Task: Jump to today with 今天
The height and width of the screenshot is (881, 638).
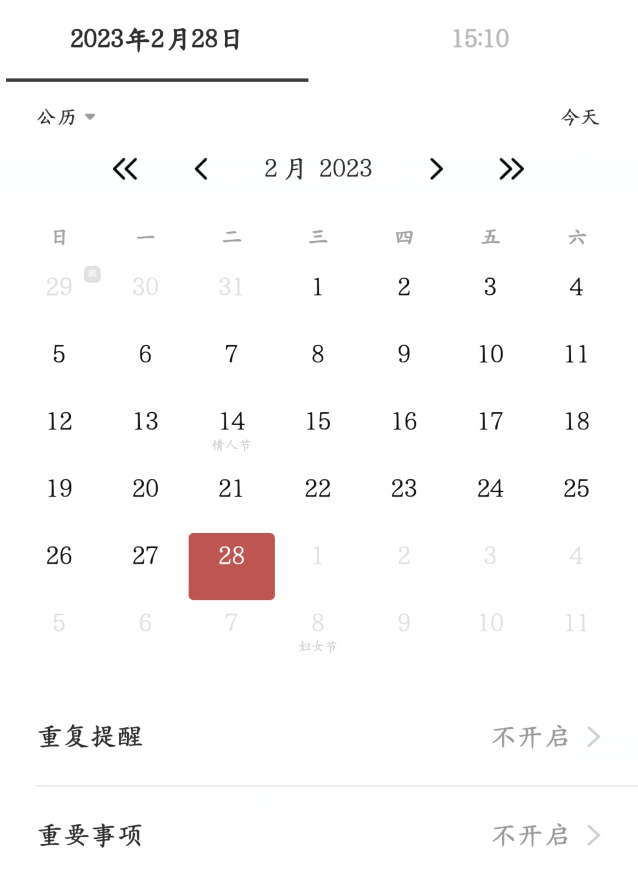Action: (x=580, y=117)
